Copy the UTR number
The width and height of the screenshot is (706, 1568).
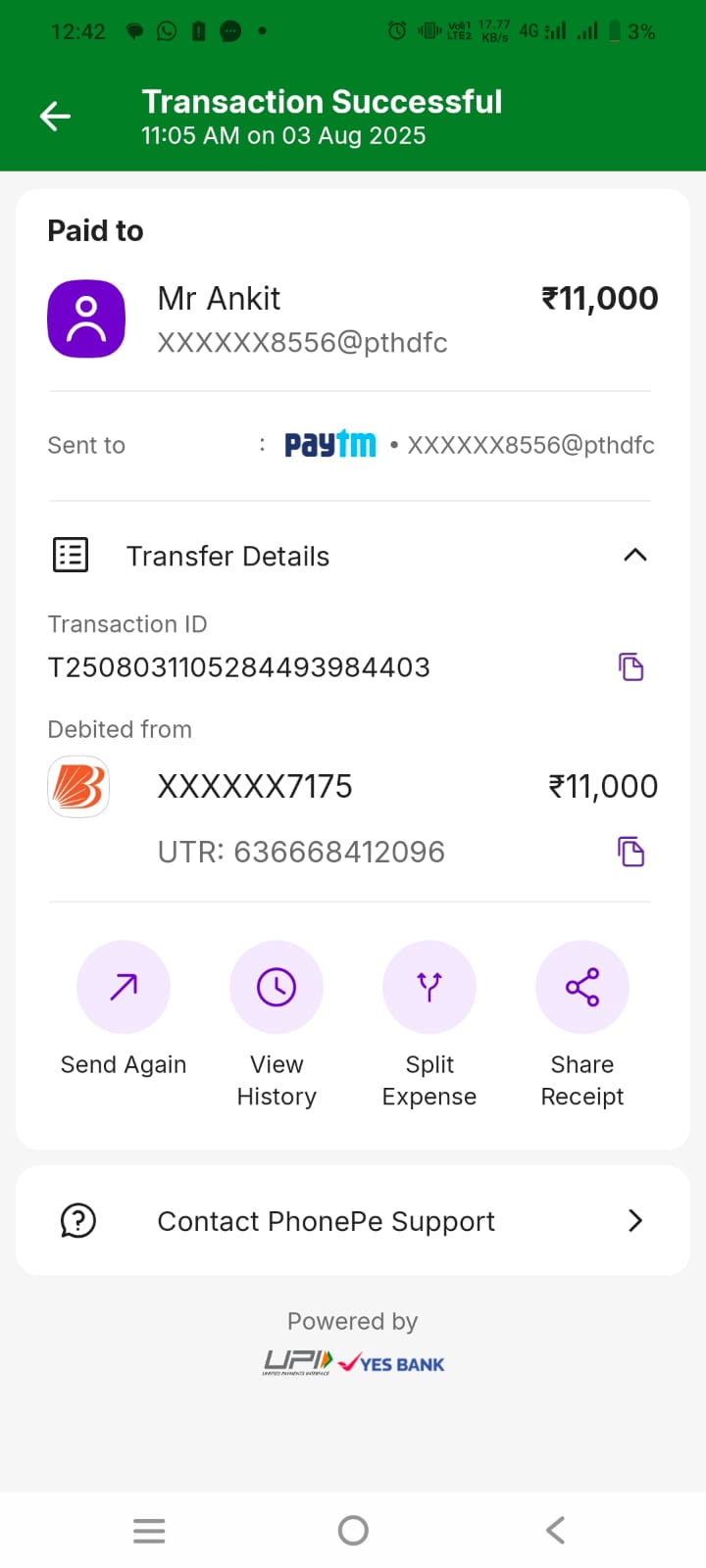point(630,852)
